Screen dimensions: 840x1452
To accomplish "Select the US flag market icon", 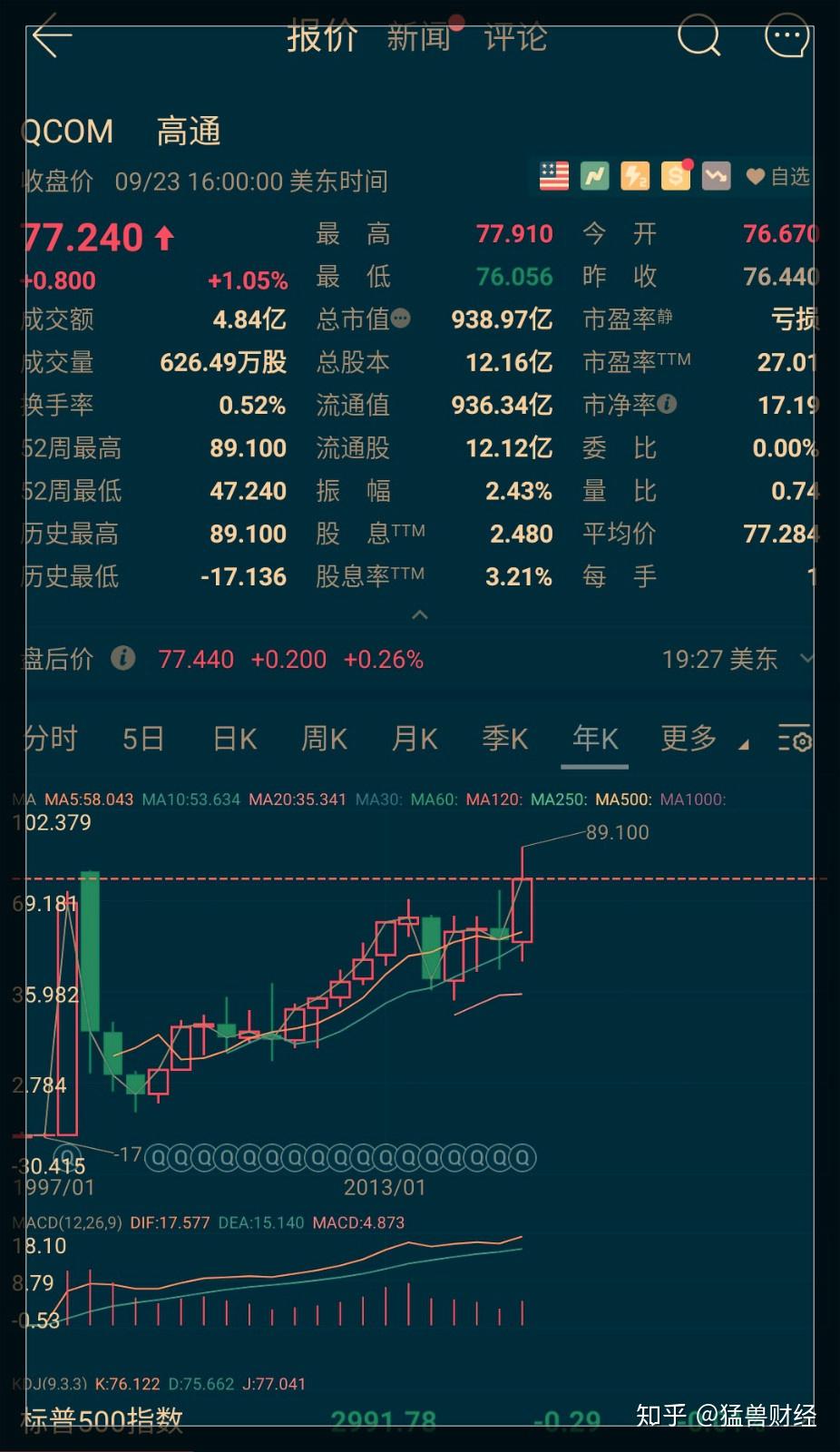I will 552,174.
